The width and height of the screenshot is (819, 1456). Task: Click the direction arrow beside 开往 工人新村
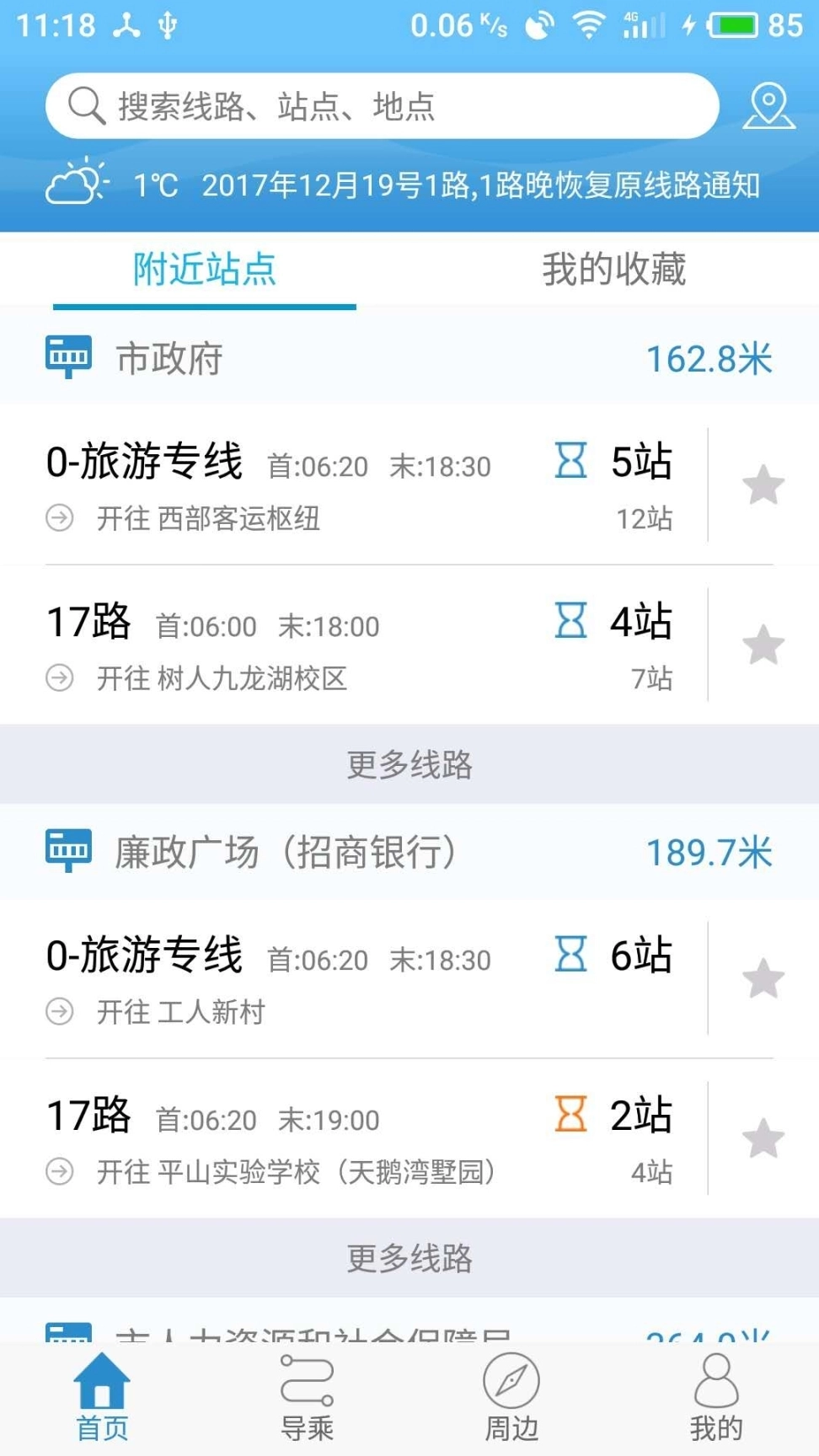(58, 1014)
